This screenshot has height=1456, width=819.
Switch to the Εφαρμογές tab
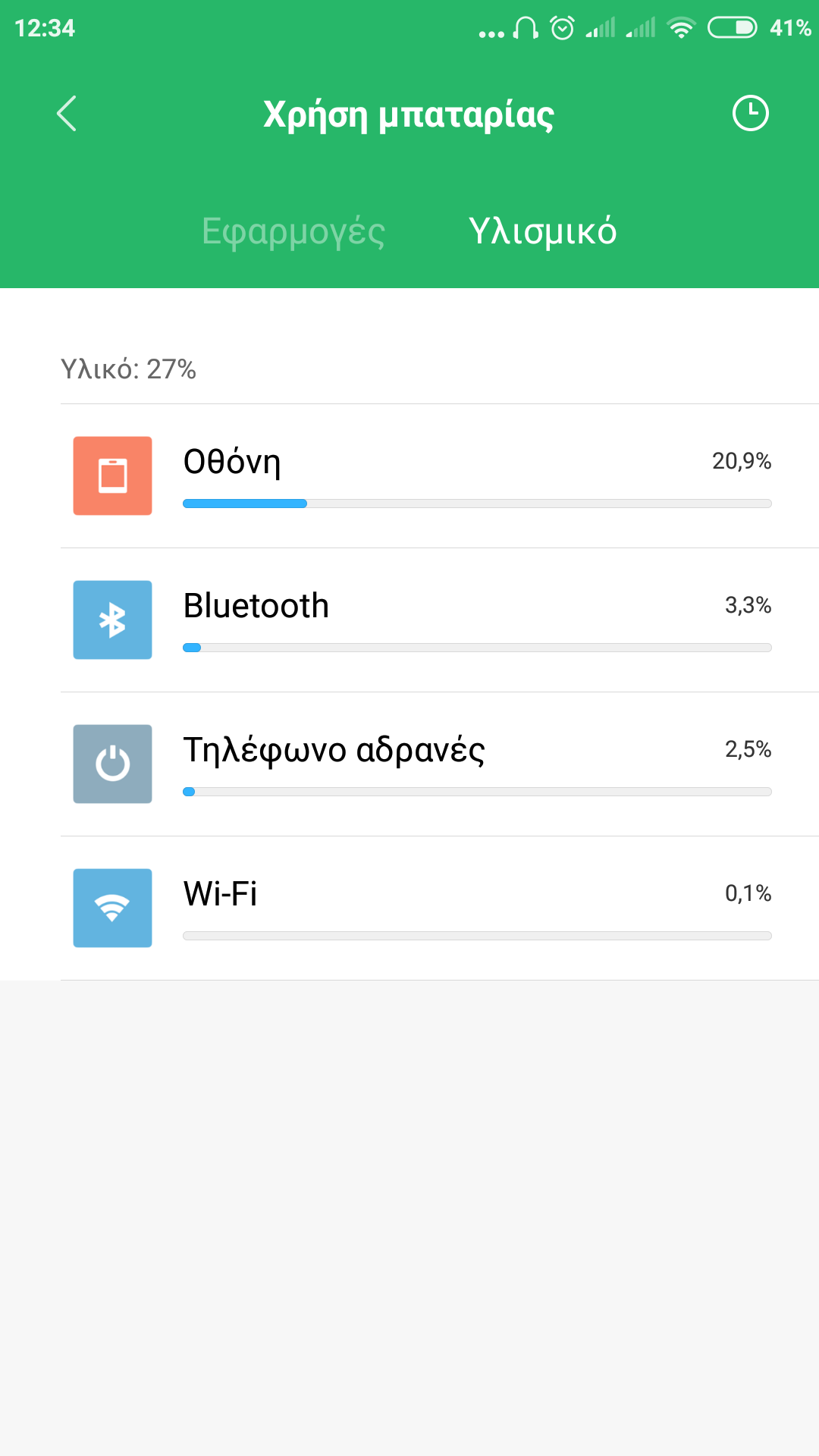[x=293, y=231]
